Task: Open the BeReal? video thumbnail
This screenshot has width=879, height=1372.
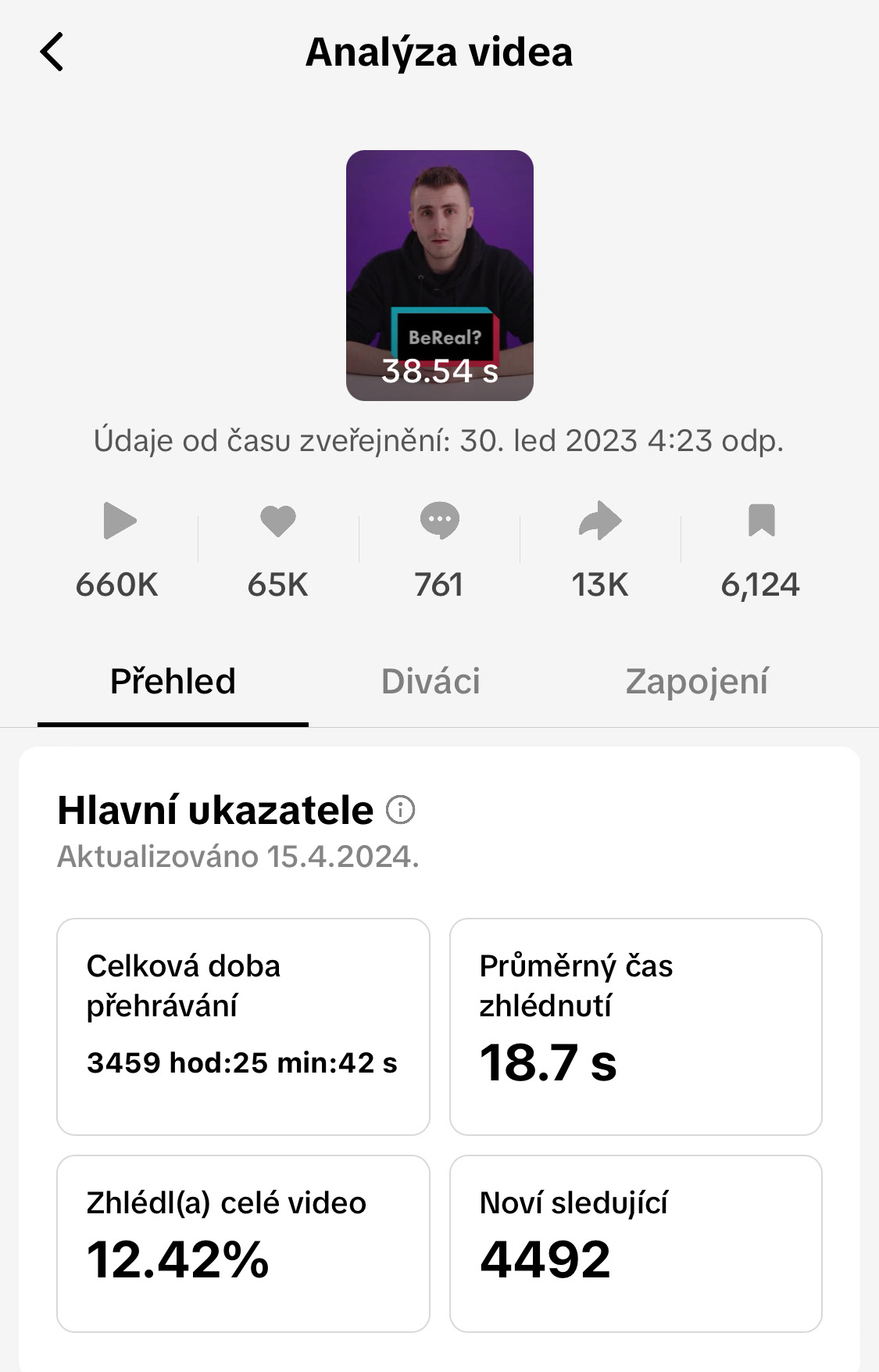Action: pos(439,275)
